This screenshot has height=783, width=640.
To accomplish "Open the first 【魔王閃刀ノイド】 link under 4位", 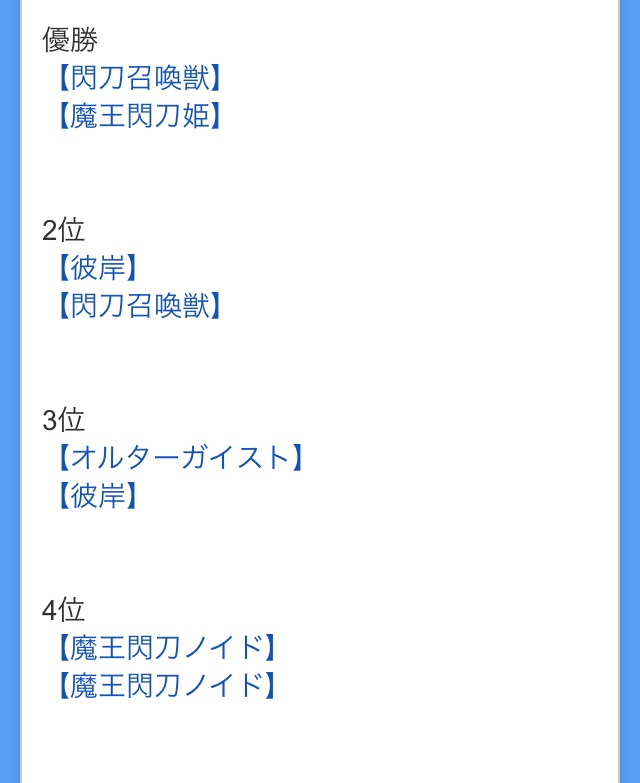I will 163,648.
